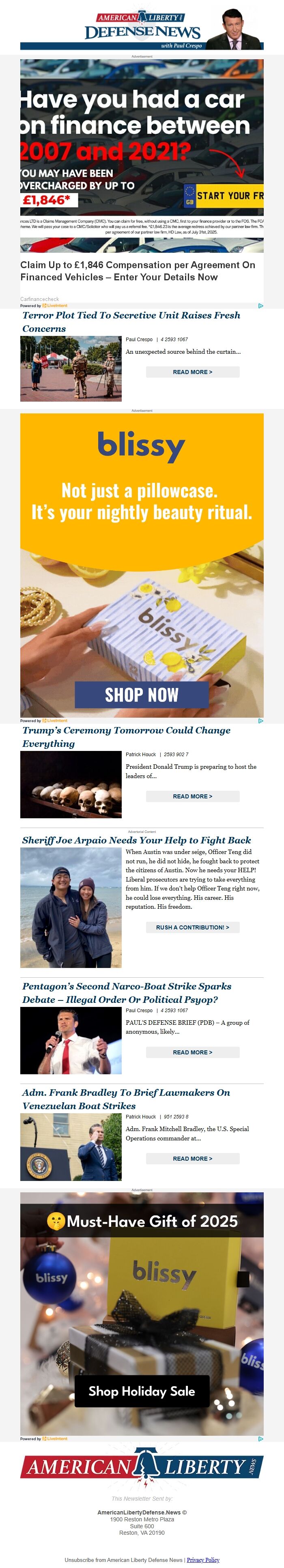Open READ MORE under Adm. Frank Bradley article

[192, 1158]
